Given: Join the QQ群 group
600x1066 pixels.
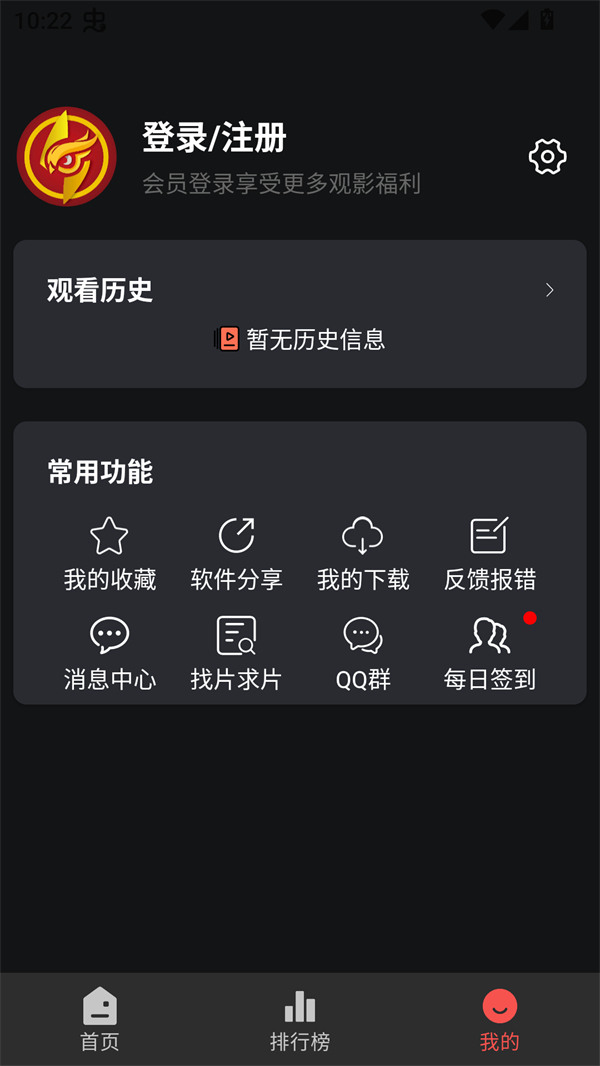Looking at the screenshot, I should click(363, 654).
